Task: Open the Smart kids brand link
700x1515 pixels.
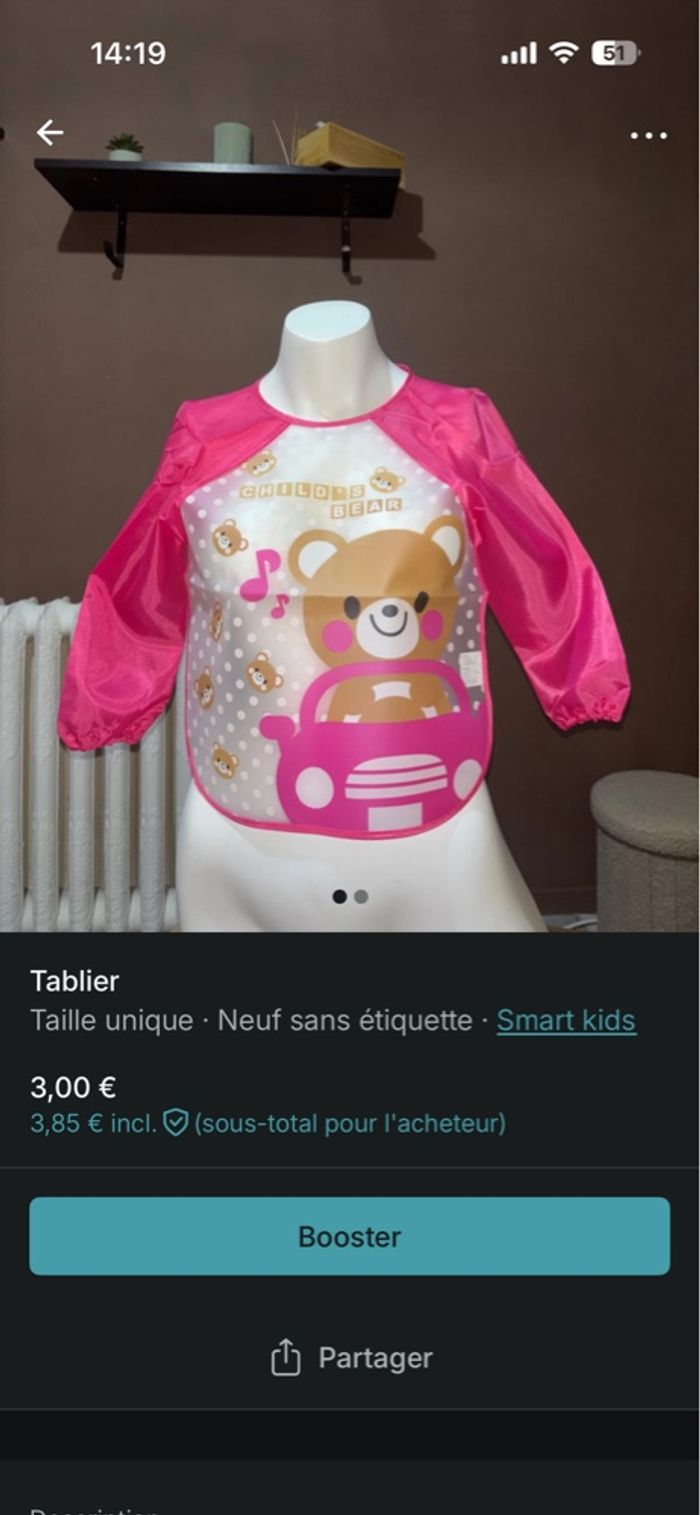Action: coord(566,1020)
